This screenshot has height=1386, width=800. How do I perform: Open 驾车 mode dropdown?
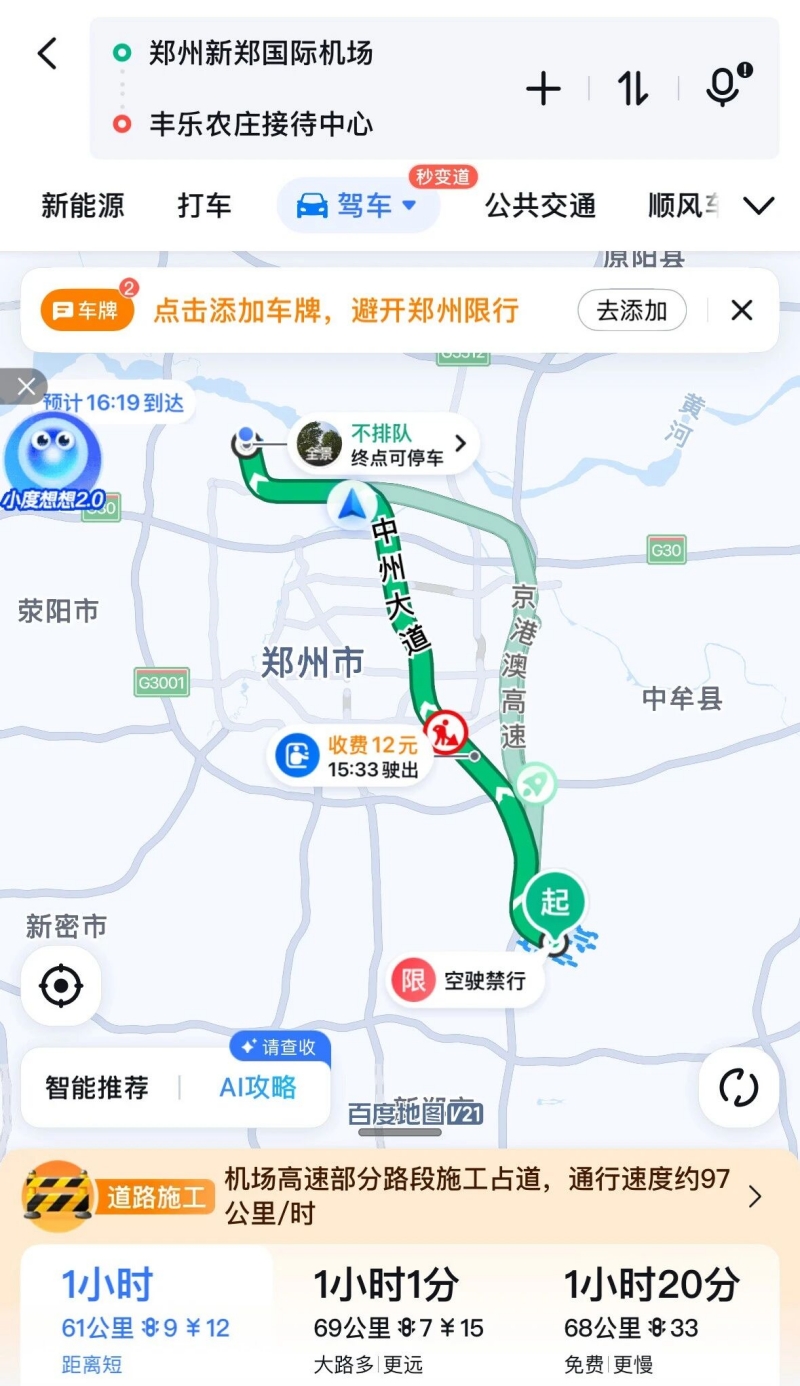point(358,206)
